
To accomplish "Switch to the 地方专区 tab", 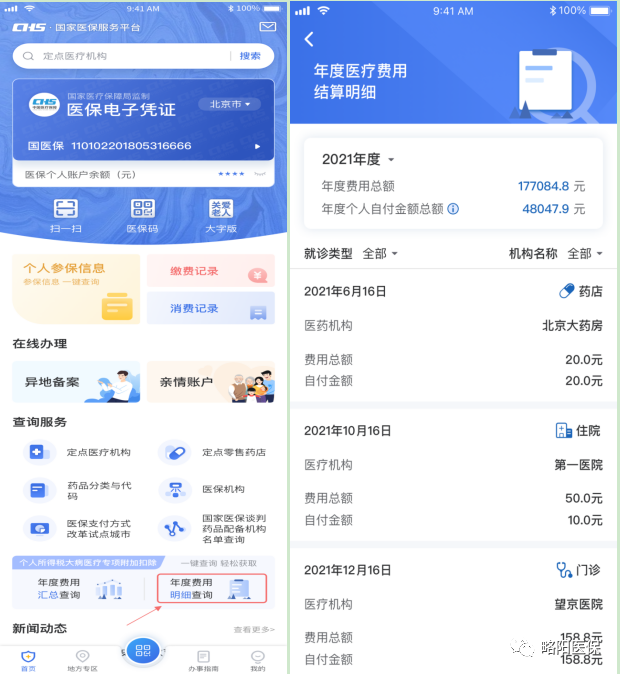I will [x=82, y=660].
